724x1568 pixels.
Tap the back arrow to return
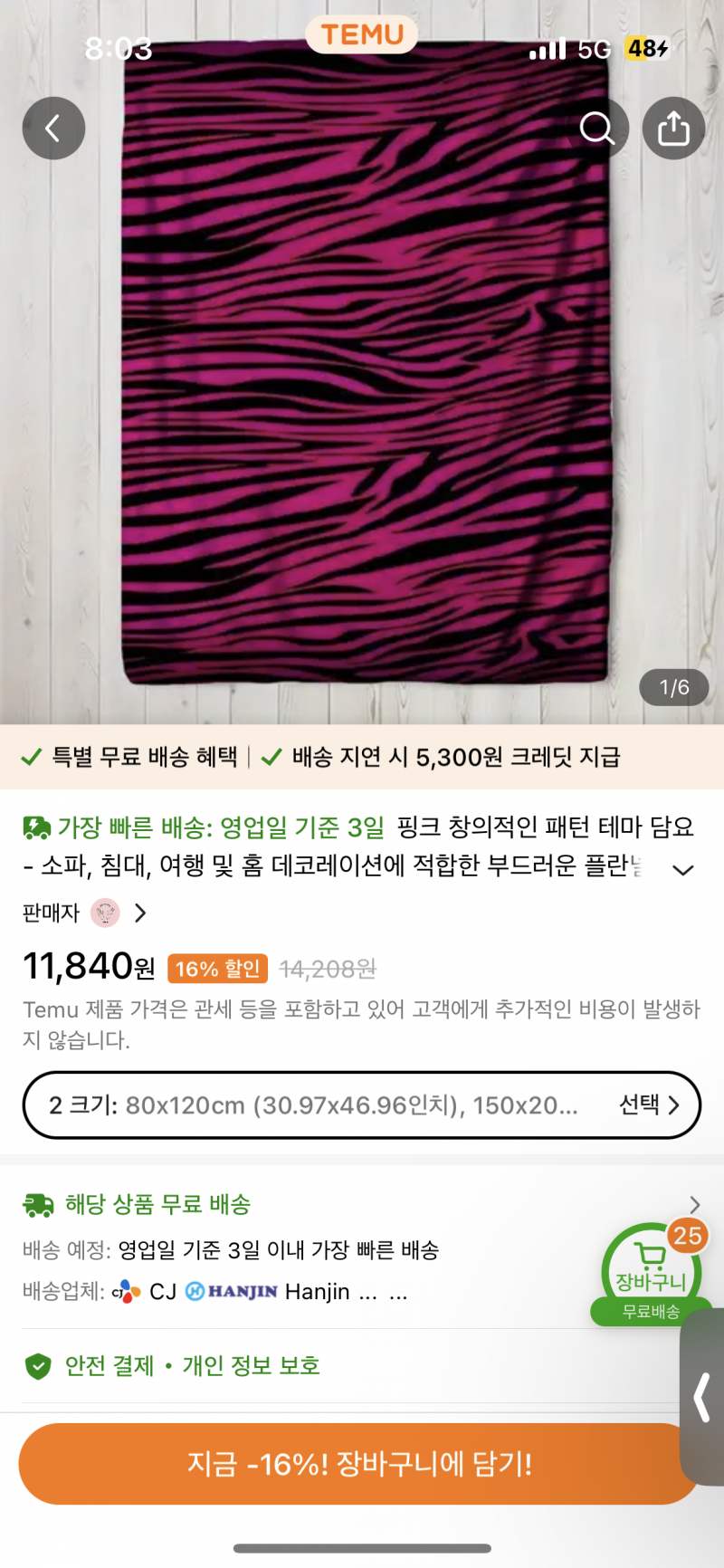pyautogui.click(x=53, y=128)
